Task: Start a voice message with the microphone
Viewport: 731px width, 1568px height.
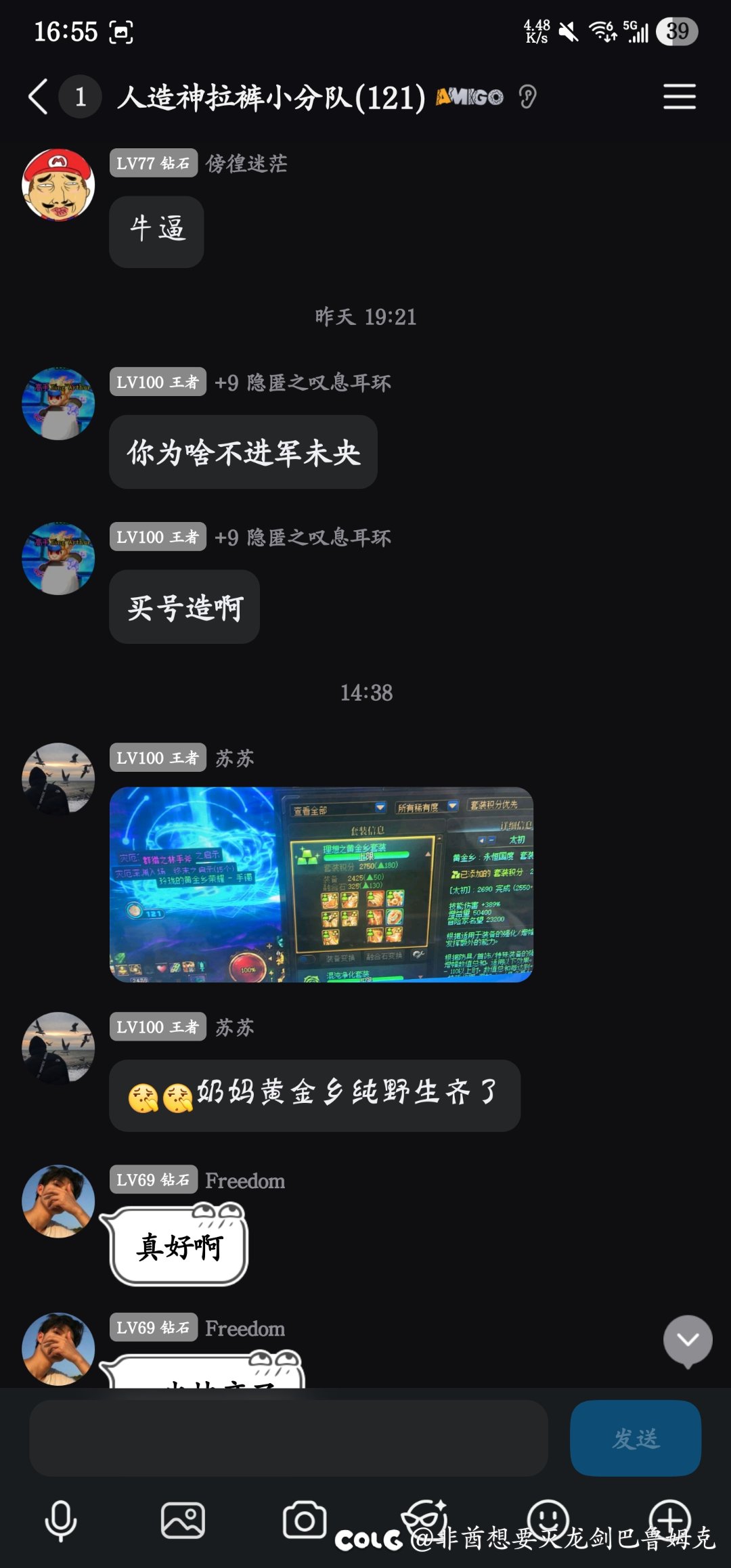Action: coord(61,1521)
